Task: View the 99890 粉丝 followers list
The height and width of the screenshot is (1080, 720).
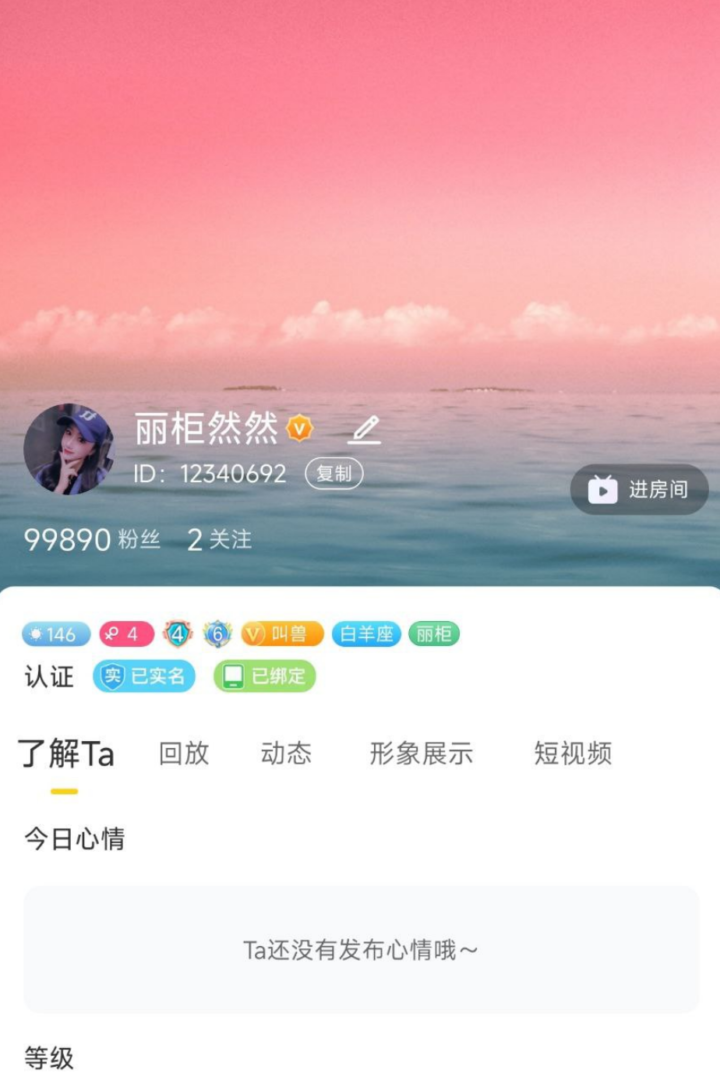Action: click(x=91, y=540)
